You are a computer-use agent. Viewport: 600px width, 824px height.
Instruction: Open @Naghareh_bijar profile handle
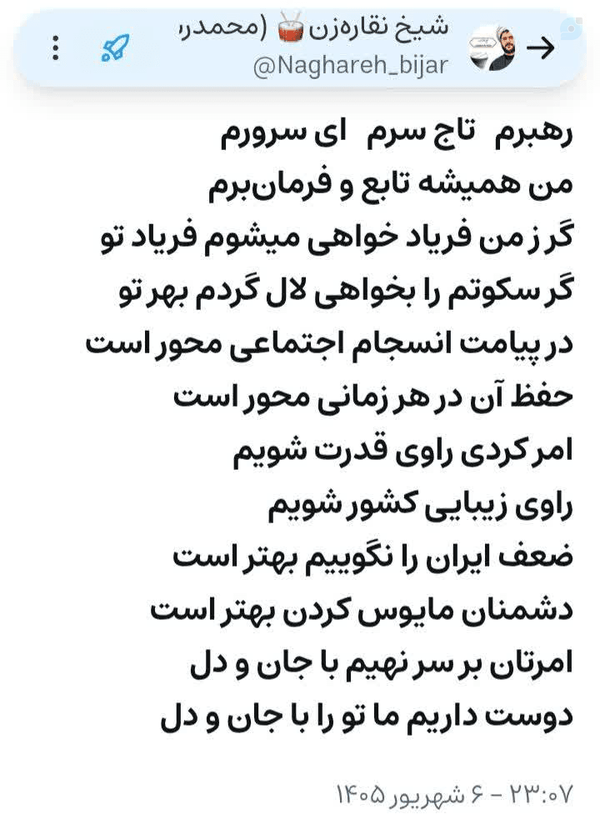click(350, 67)
